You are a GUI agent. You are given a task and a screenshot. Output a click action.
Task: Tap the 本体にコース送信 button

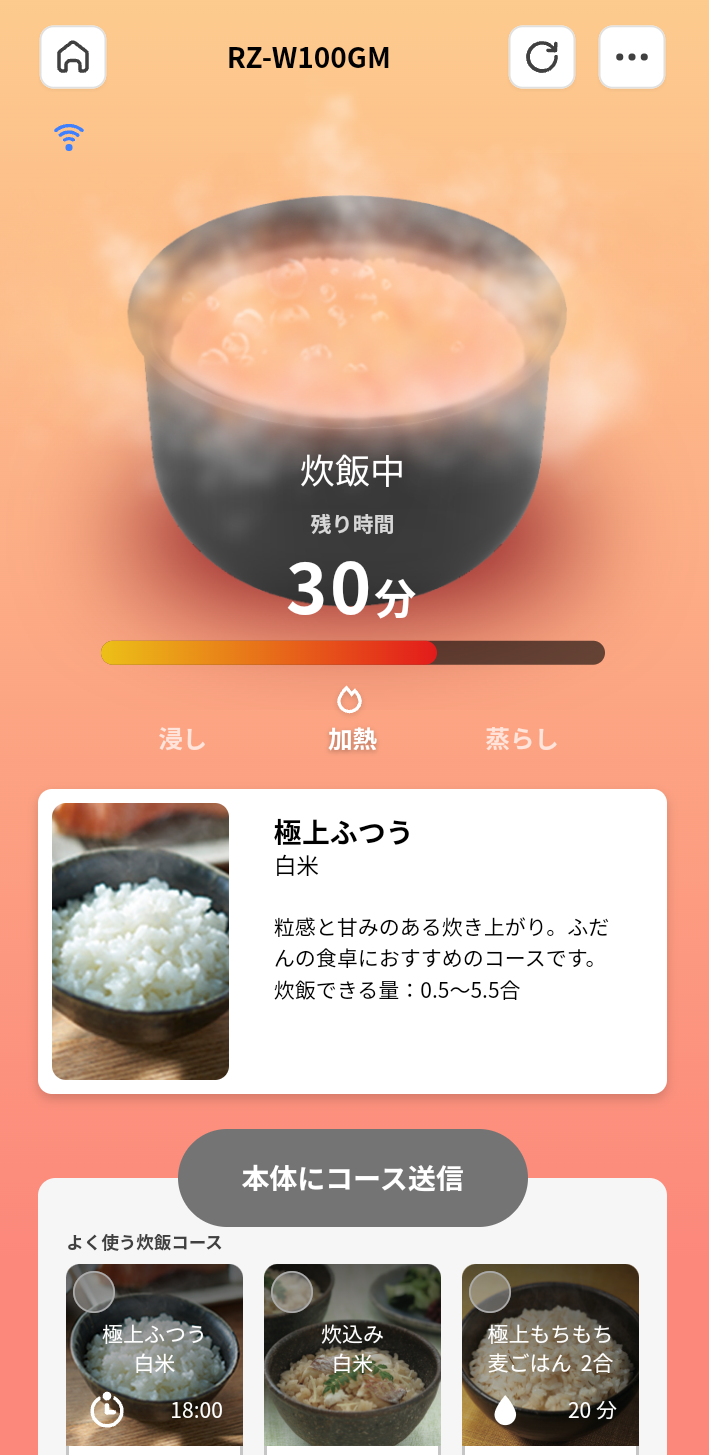352,1177
